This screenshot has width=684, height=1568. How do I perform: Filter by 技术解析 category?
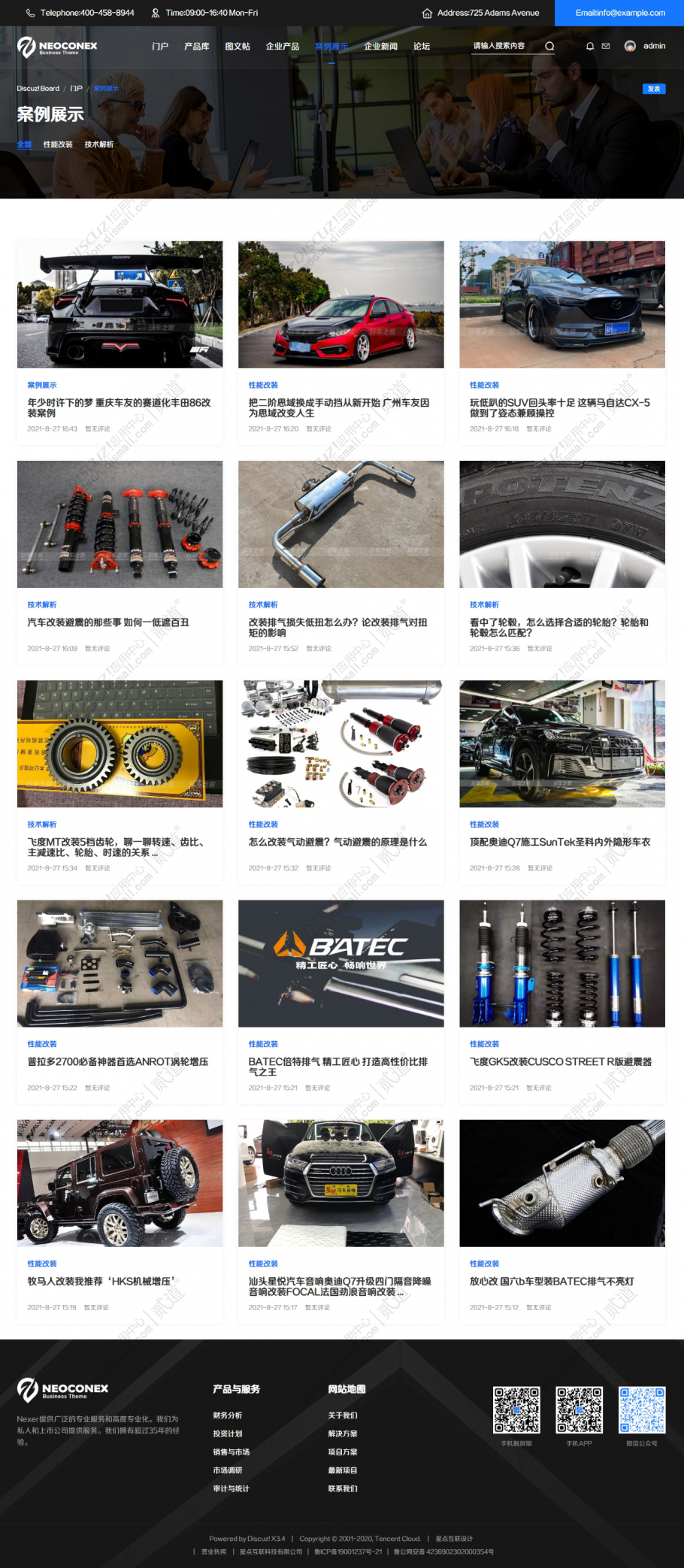pos(98,144)
